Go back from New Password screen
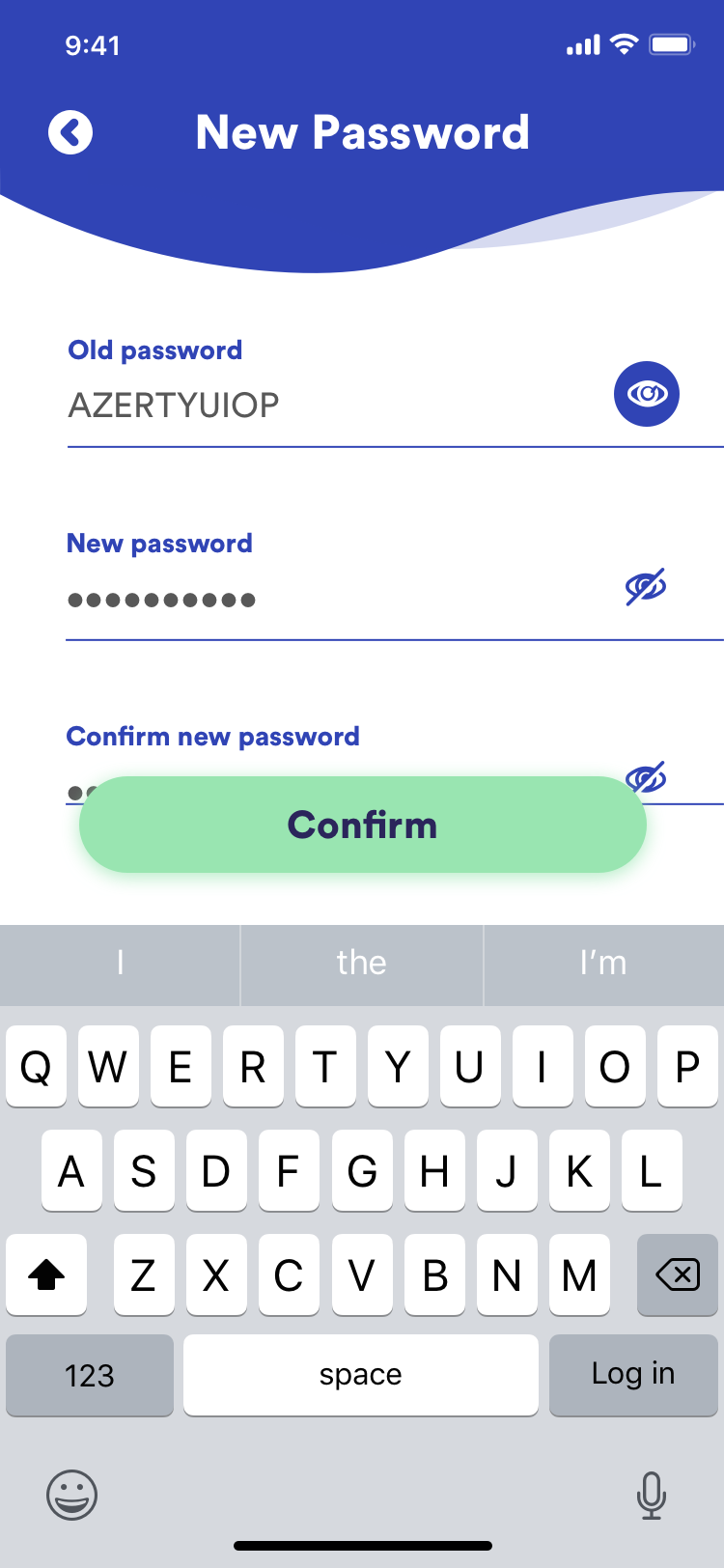The image size is (724, 1568). click(70, 133)
